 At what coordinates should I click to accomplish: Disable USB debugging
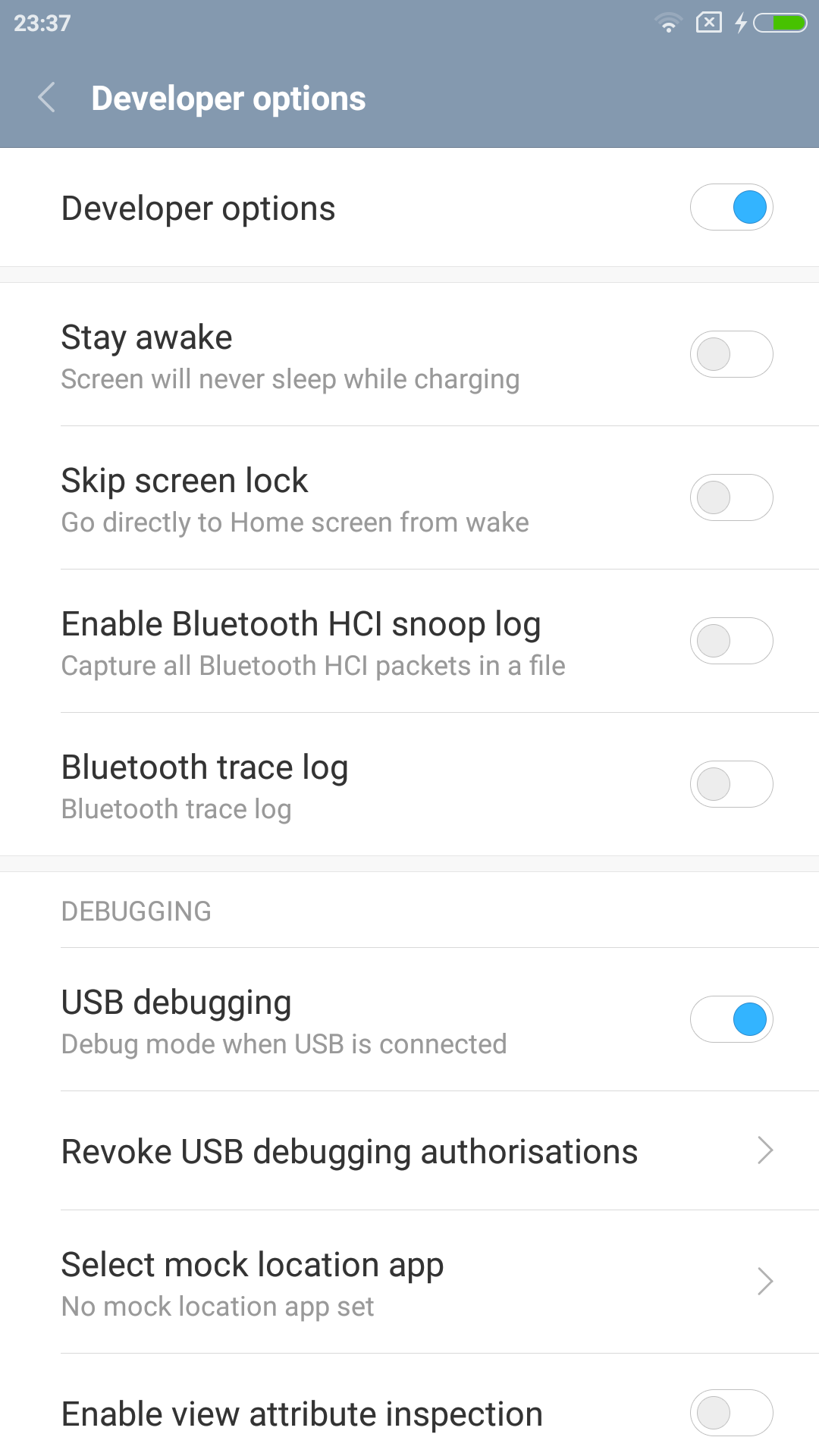731,1019
